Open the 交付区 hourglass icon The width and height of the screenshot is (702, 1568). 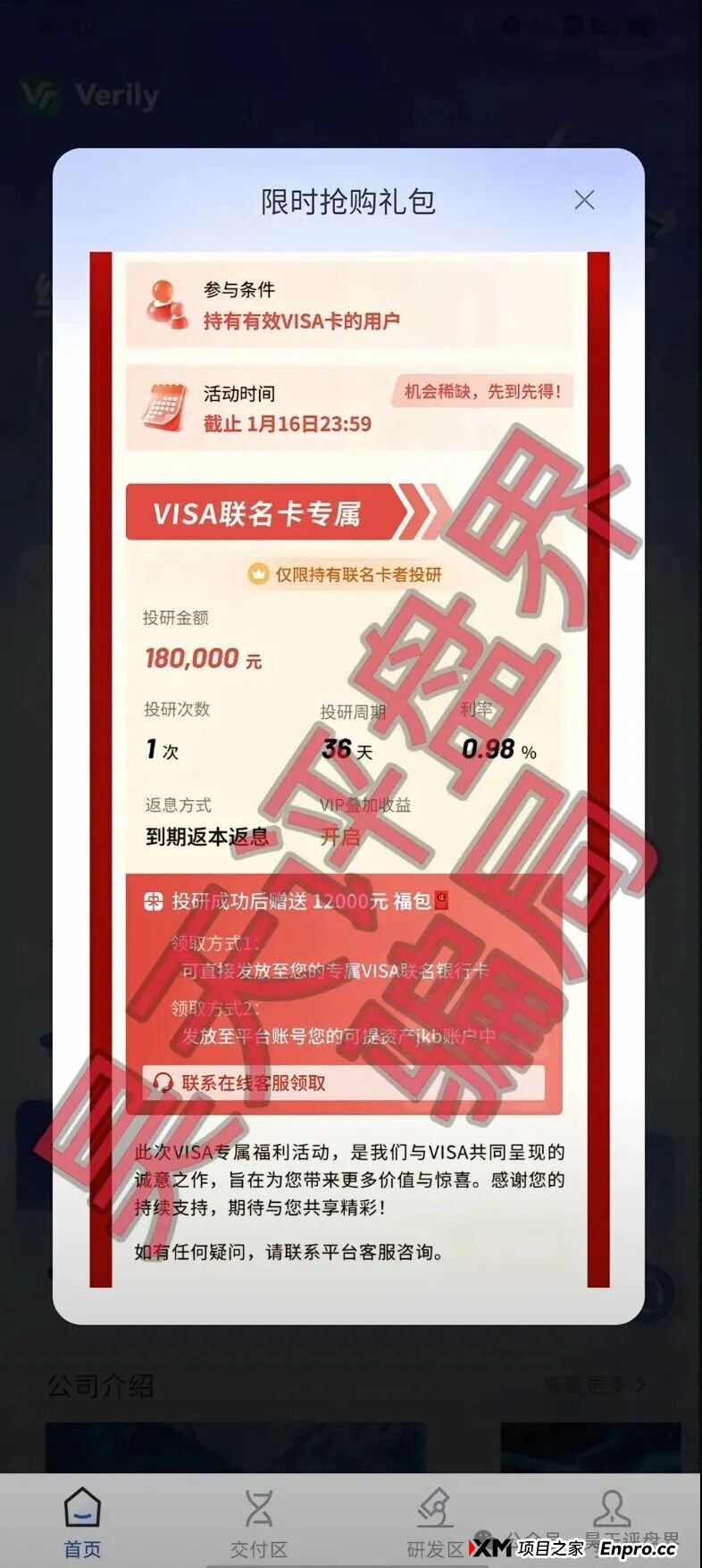pyautogui.click(x=257, y=1508)
